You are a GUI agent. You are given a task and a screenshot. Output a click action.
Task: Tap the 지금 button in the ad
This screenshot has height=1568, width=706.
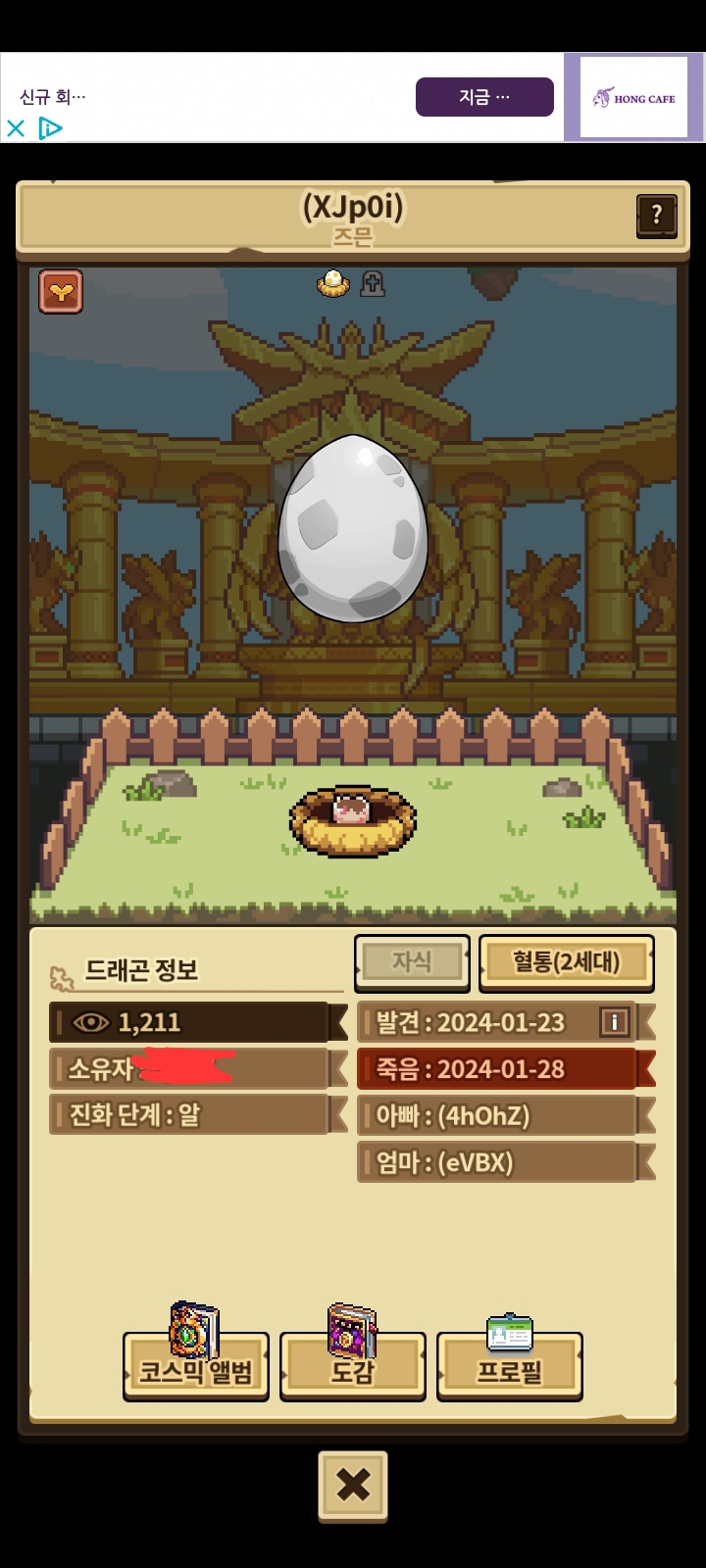pyautogui.click(x=484, y=97)
